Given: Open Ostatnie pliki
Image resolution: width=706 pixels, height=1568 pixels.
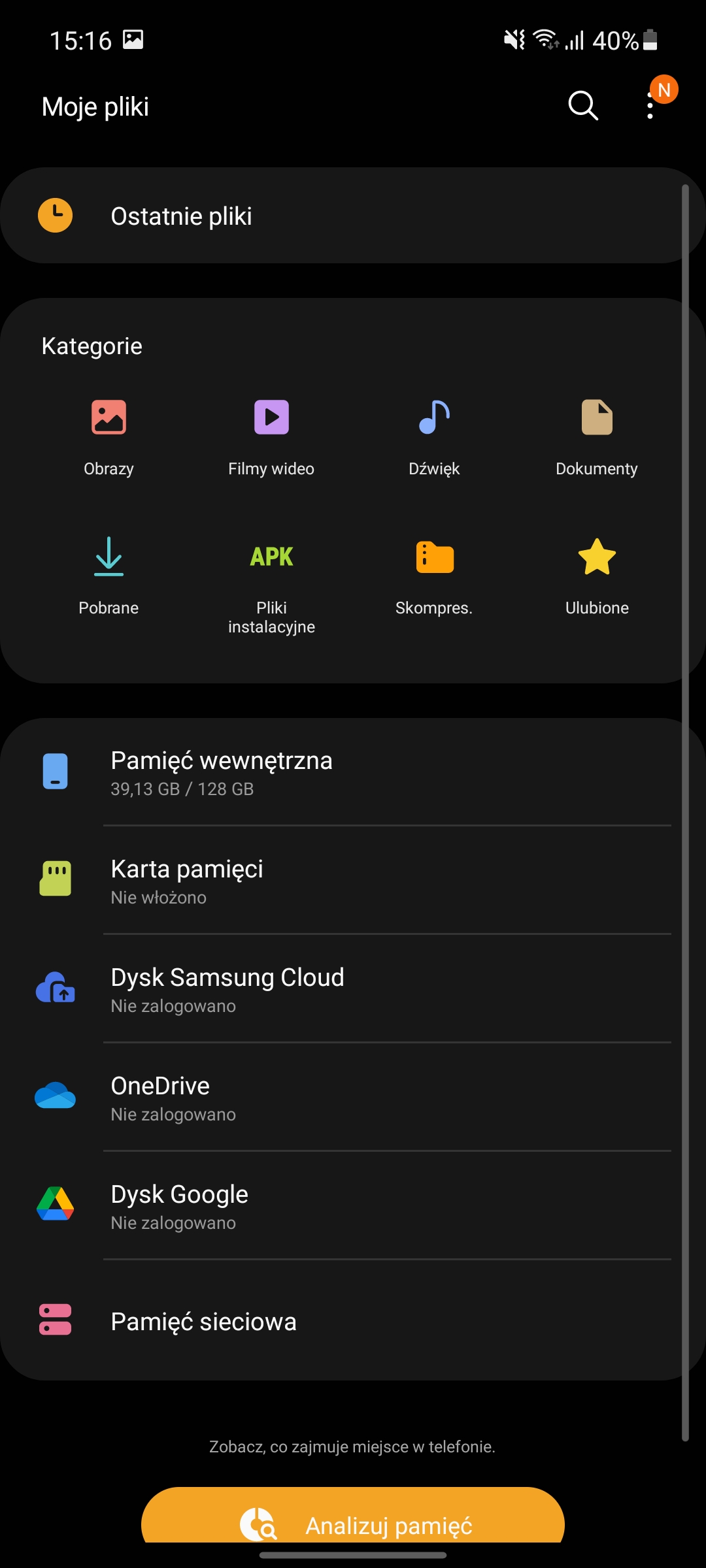Looking at the screenshot, I should click(x=353, y=216).
